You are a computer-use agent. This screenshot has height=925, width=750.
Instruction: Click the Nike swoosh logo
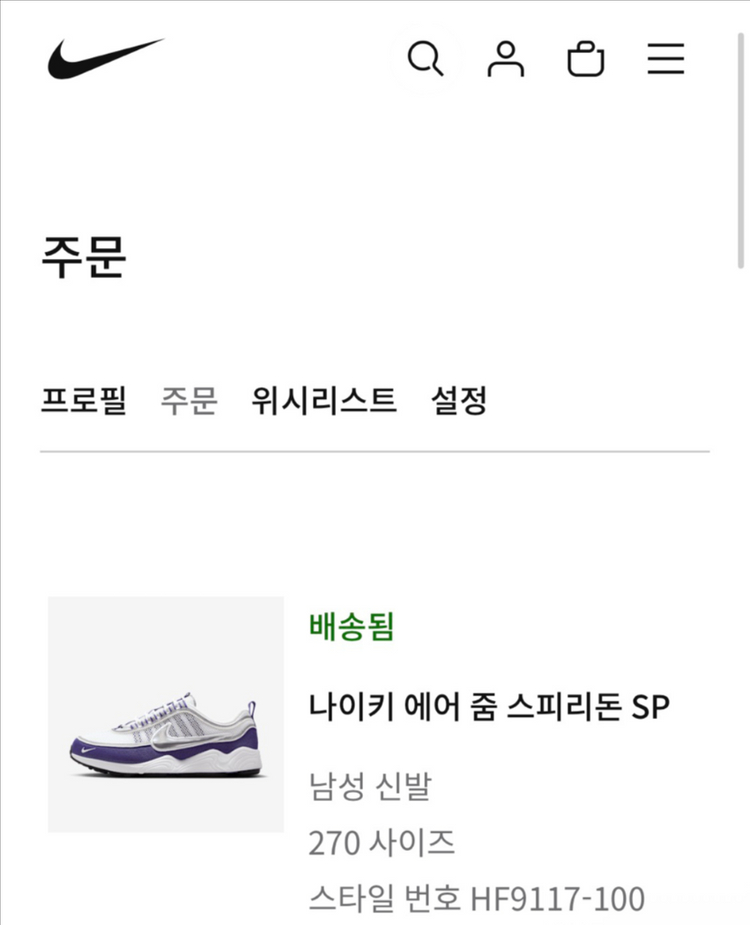(x=103, y=60)
